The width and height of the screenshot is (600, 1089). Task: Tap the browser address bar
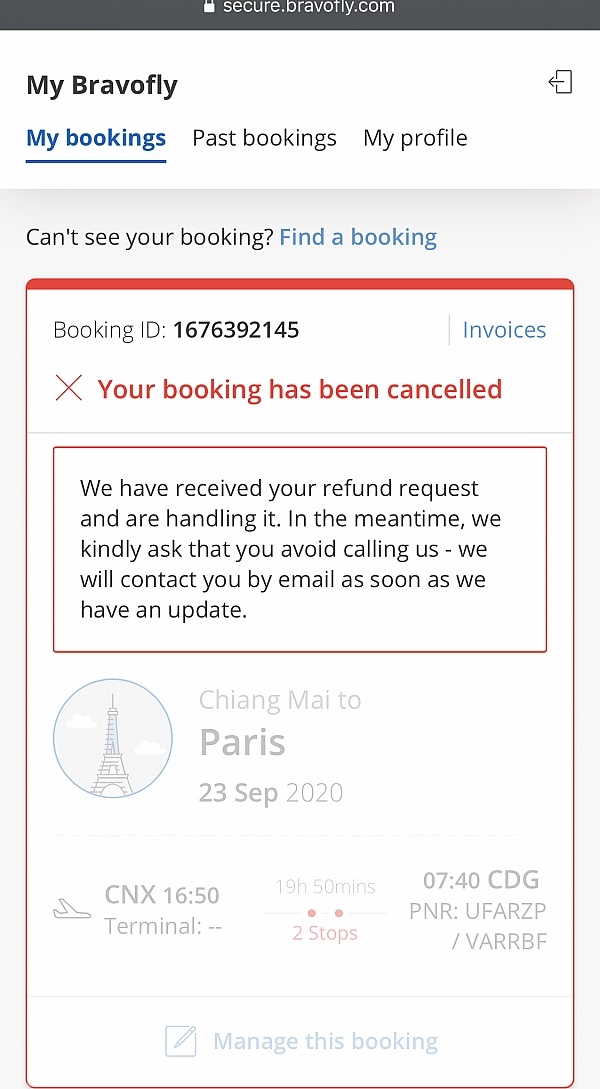pyautogui.click(x=300, y=8)
